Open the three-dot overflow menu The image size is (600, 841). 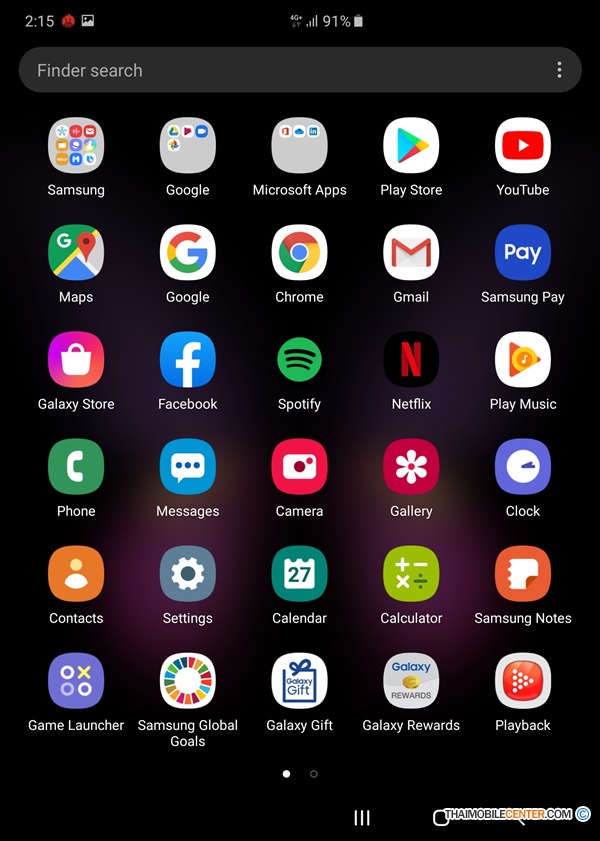tap(559, 70)
